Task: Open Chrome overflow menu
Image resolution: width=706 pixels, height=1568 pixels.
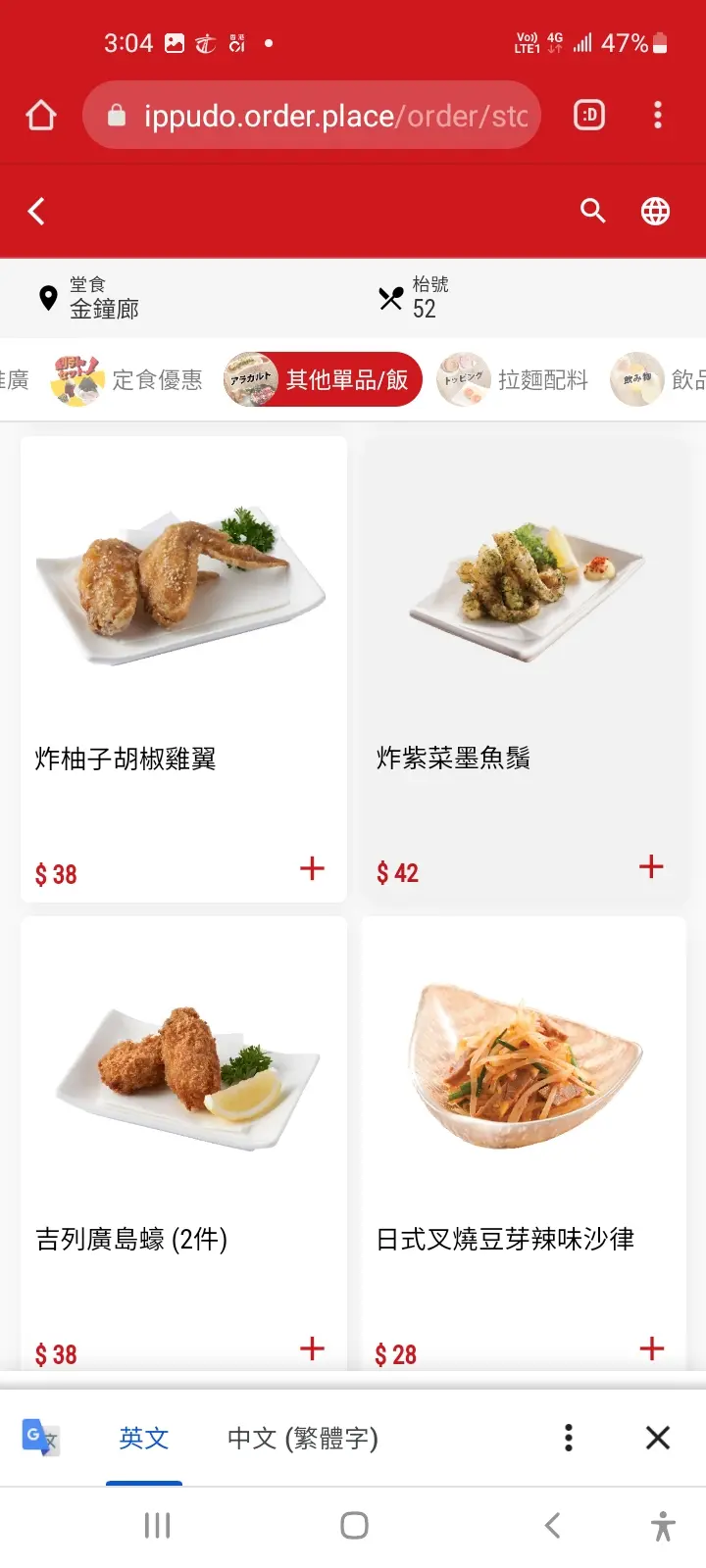Action: (658, 116)
